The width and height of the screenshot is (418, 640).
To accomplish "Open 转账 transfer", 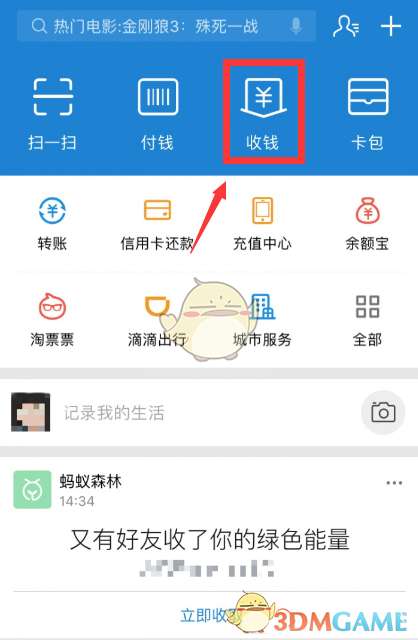I will click(x=52, y=223).
